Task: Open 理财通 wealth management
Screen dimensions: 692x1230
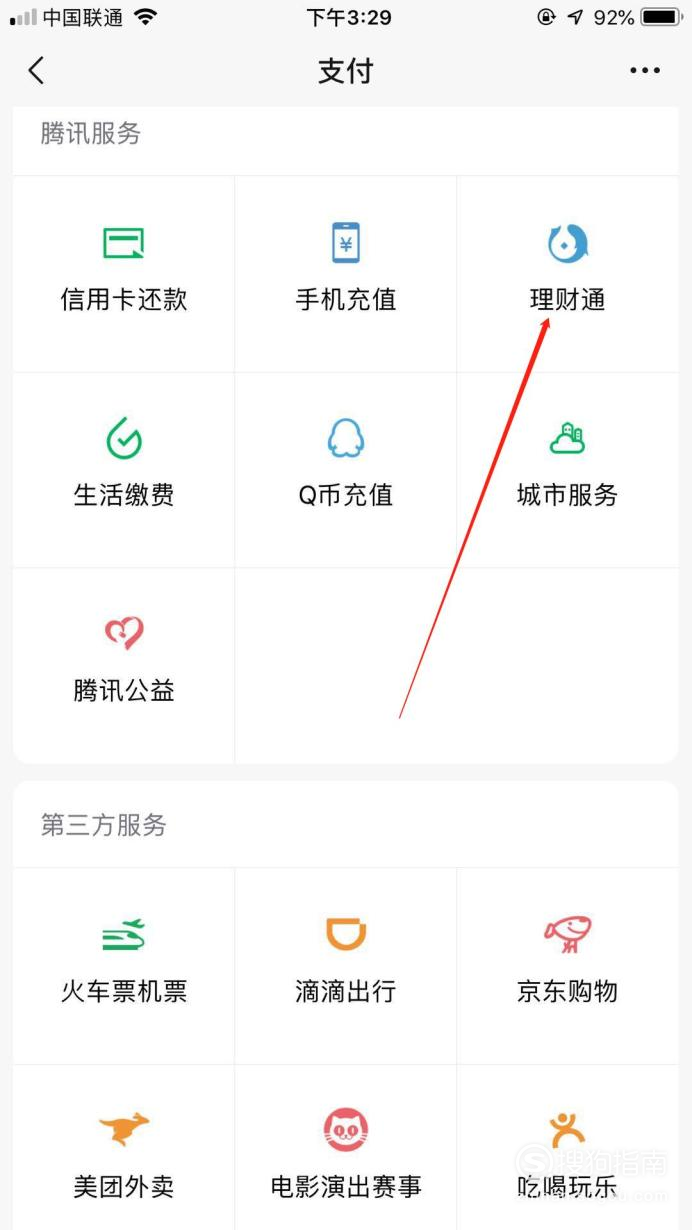Action: tap(568, 274)
